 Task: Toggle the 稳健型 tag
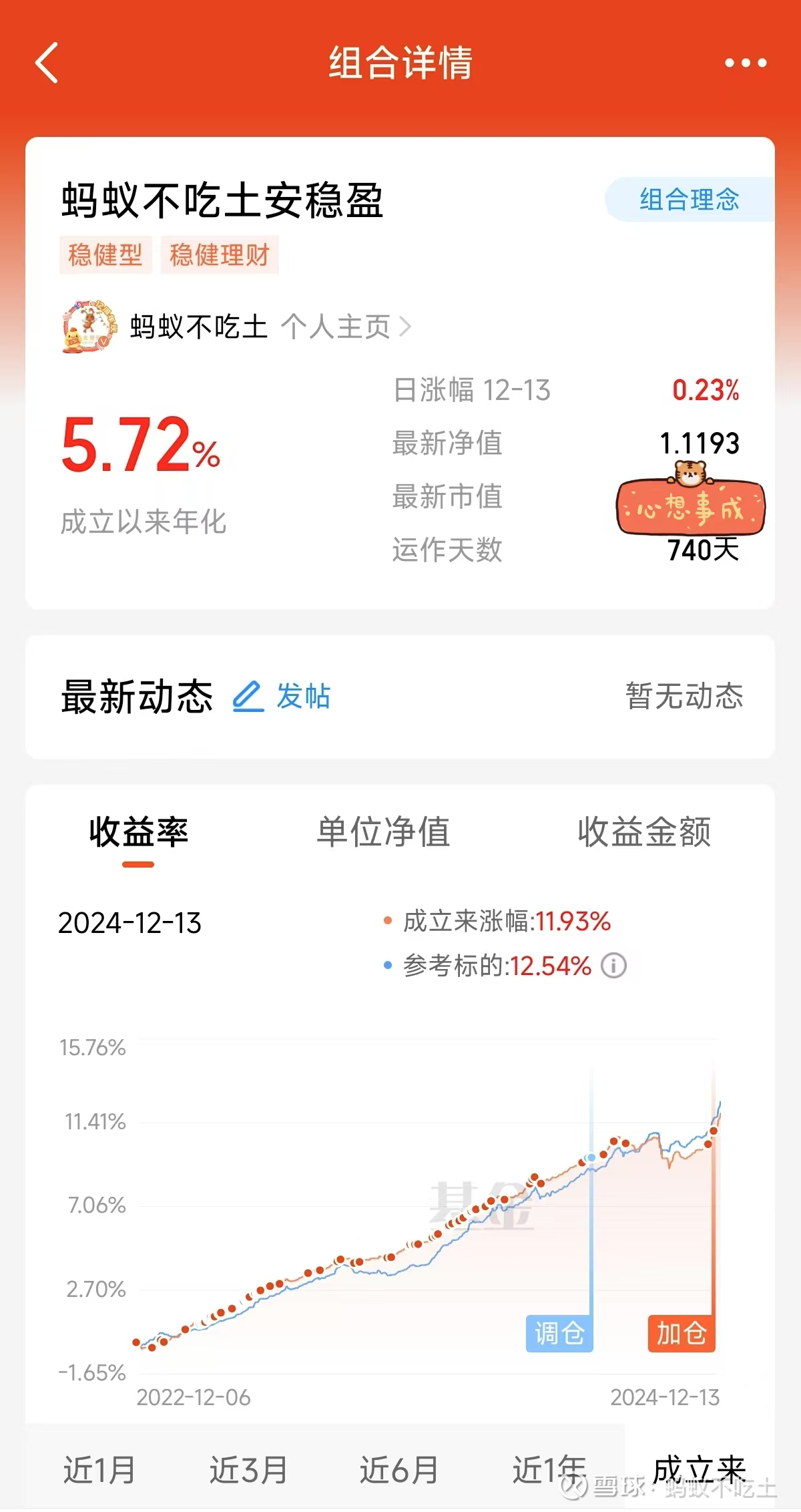click(105, 255)
